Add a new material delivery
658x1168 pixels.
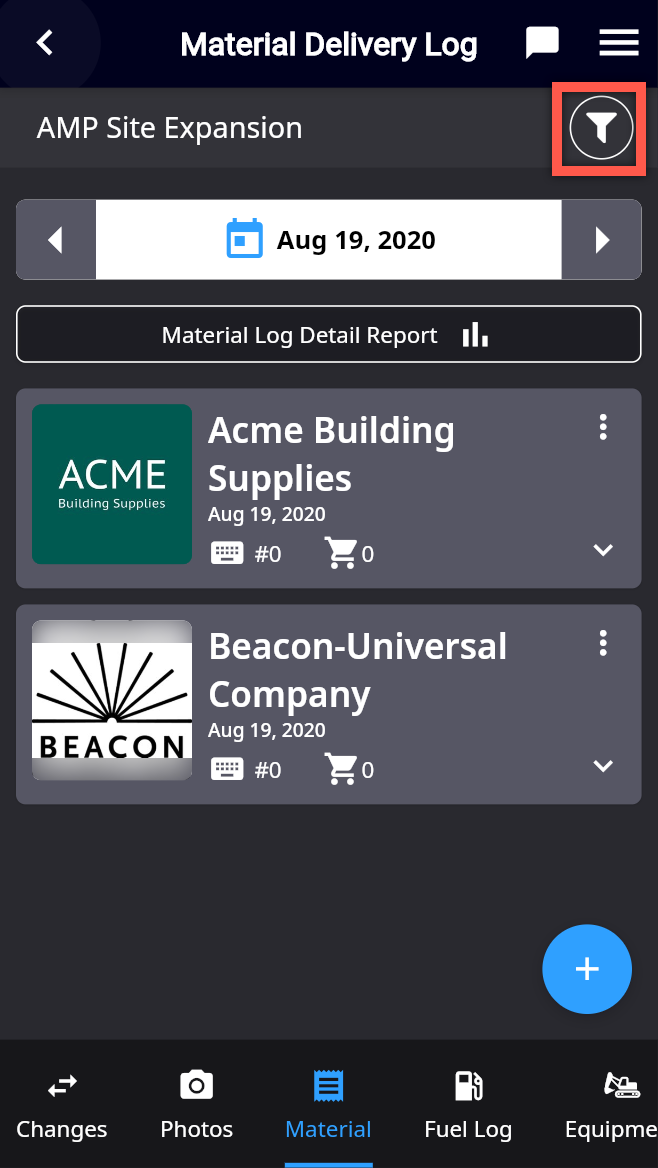point(587,969)
